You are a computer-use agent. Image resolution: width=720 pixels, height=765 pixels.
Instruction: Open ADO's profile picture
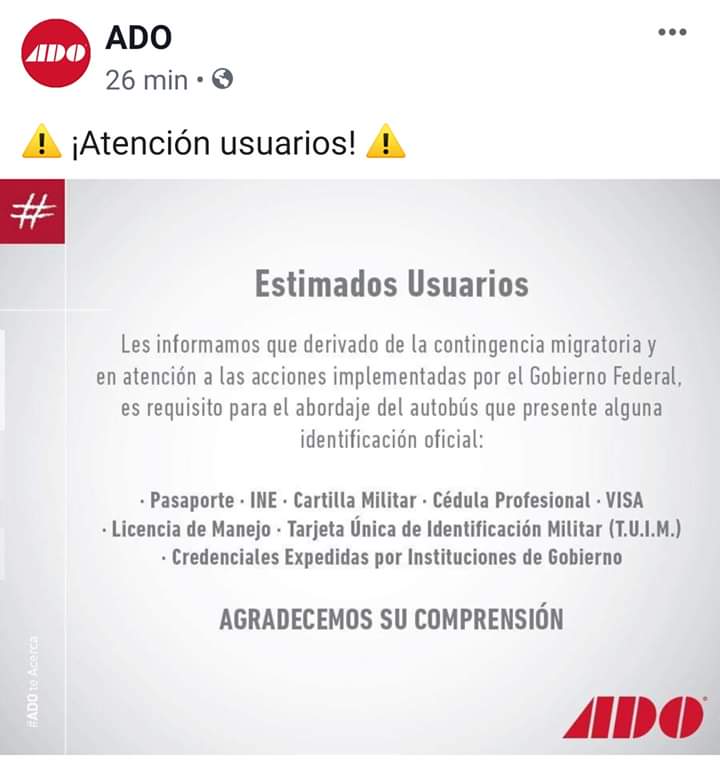click(56, 53)
